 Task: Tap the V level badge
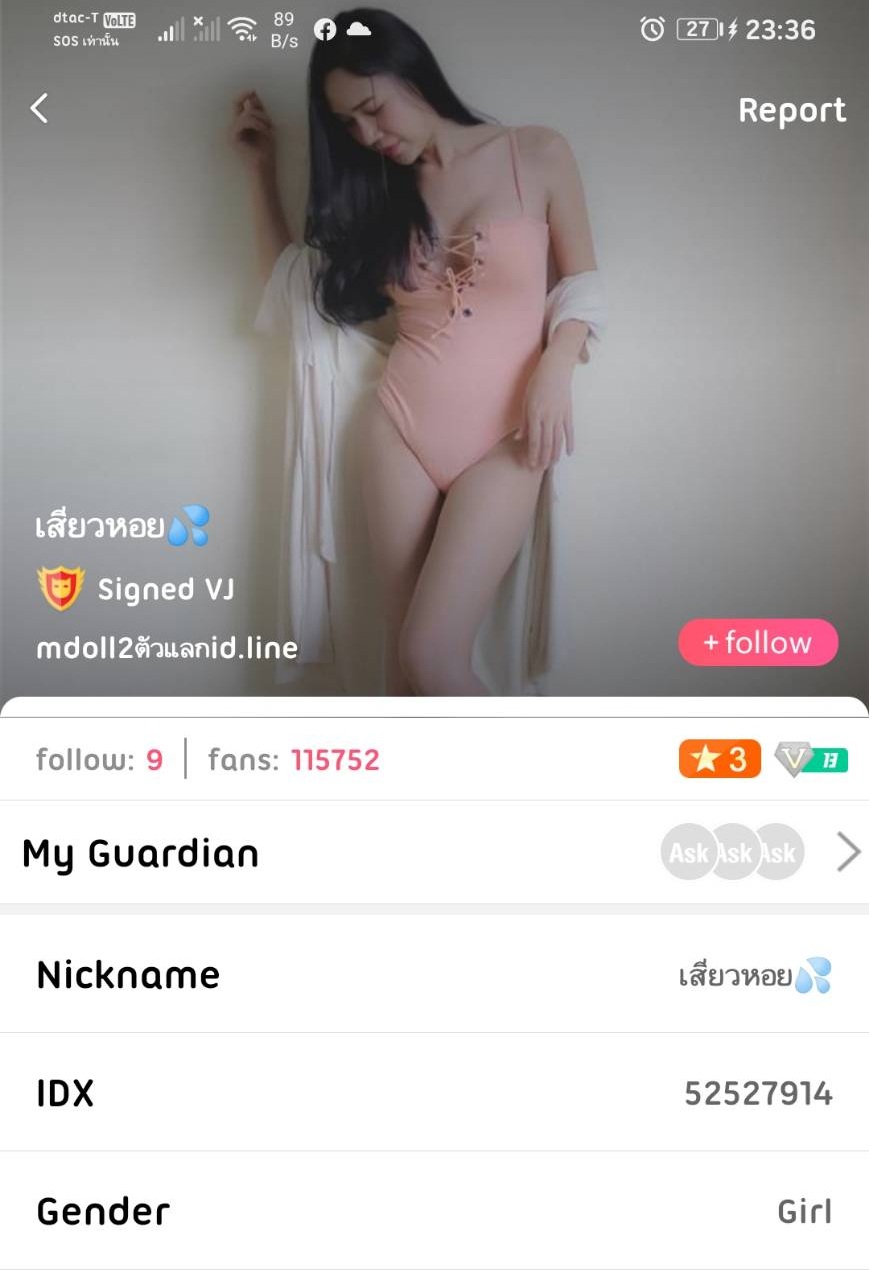(811, 761)
